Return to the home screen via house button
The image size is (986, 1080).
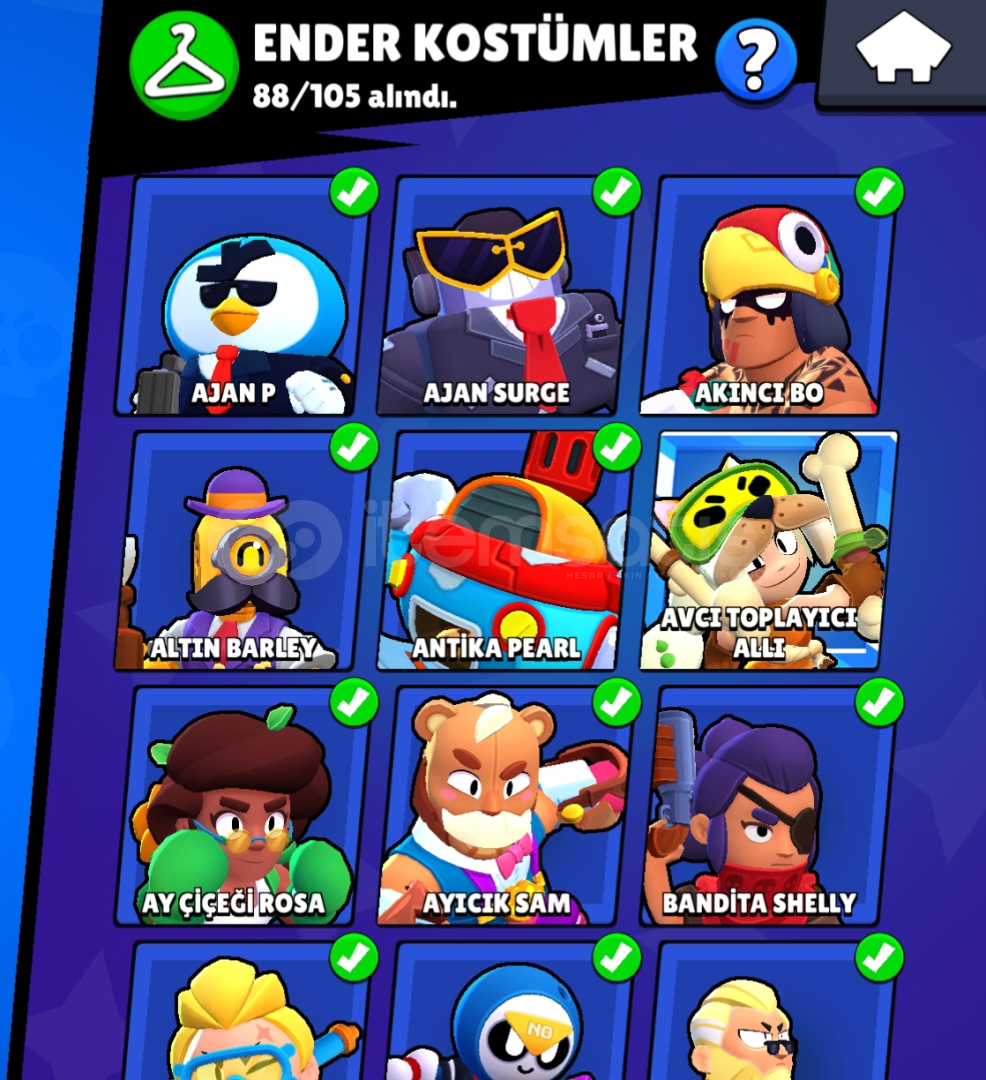click(x=903, y=48)
